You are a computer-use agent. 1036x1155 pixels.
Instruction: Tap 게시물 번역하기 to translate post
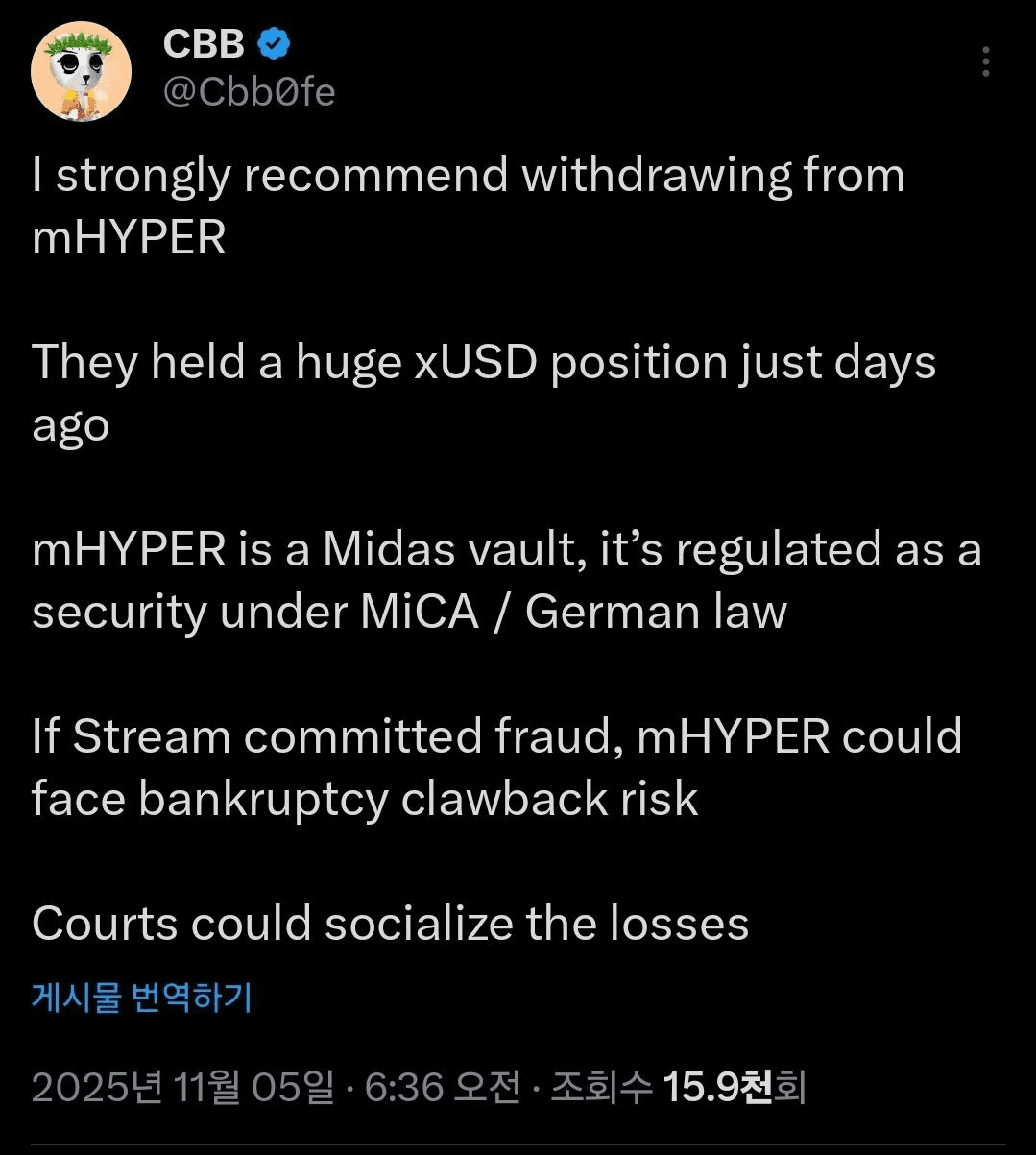pyautogui.click(x=142, y=998)
